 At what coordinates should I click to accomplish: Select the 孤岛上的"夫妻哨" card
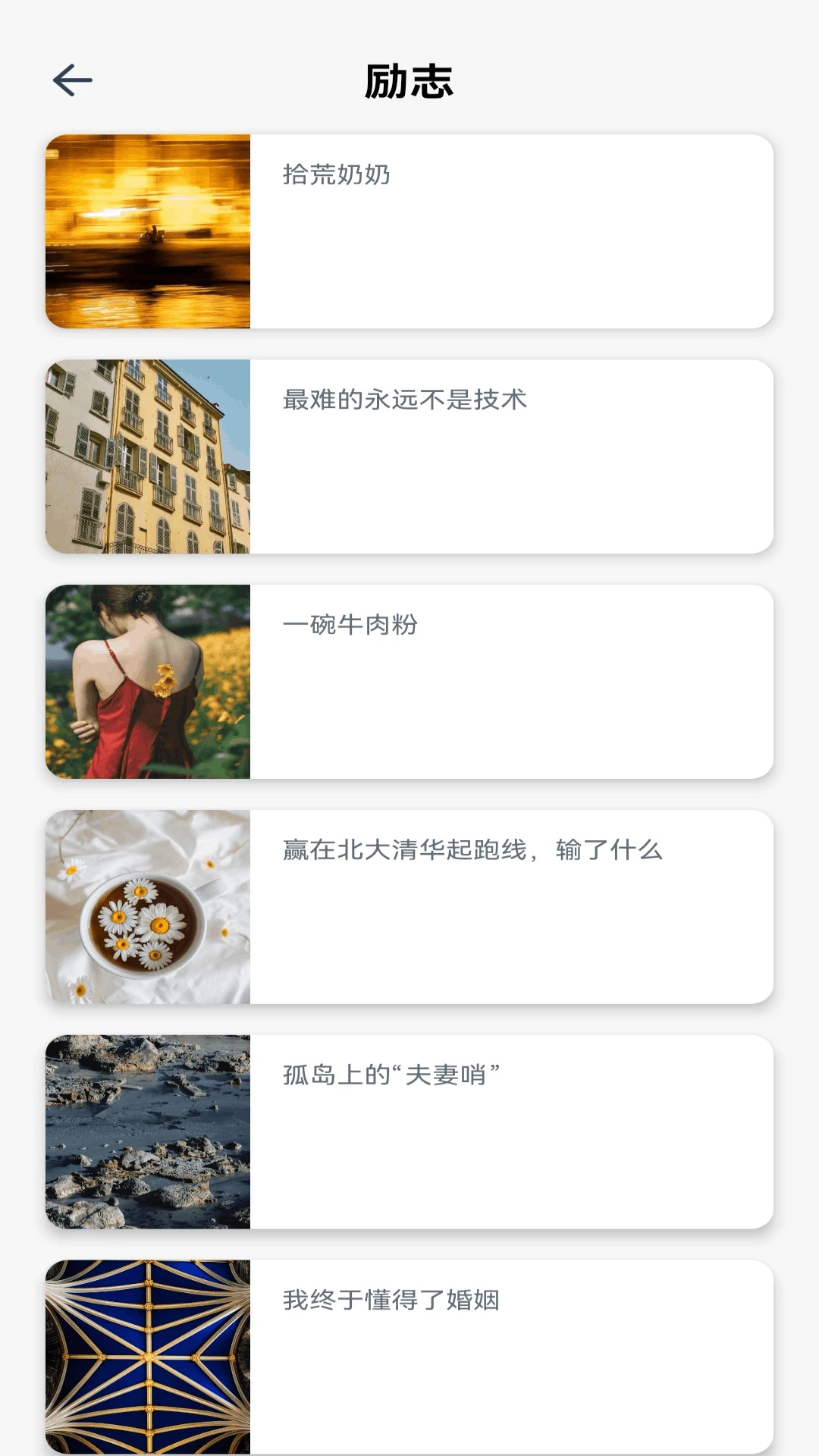[409, 1132]
